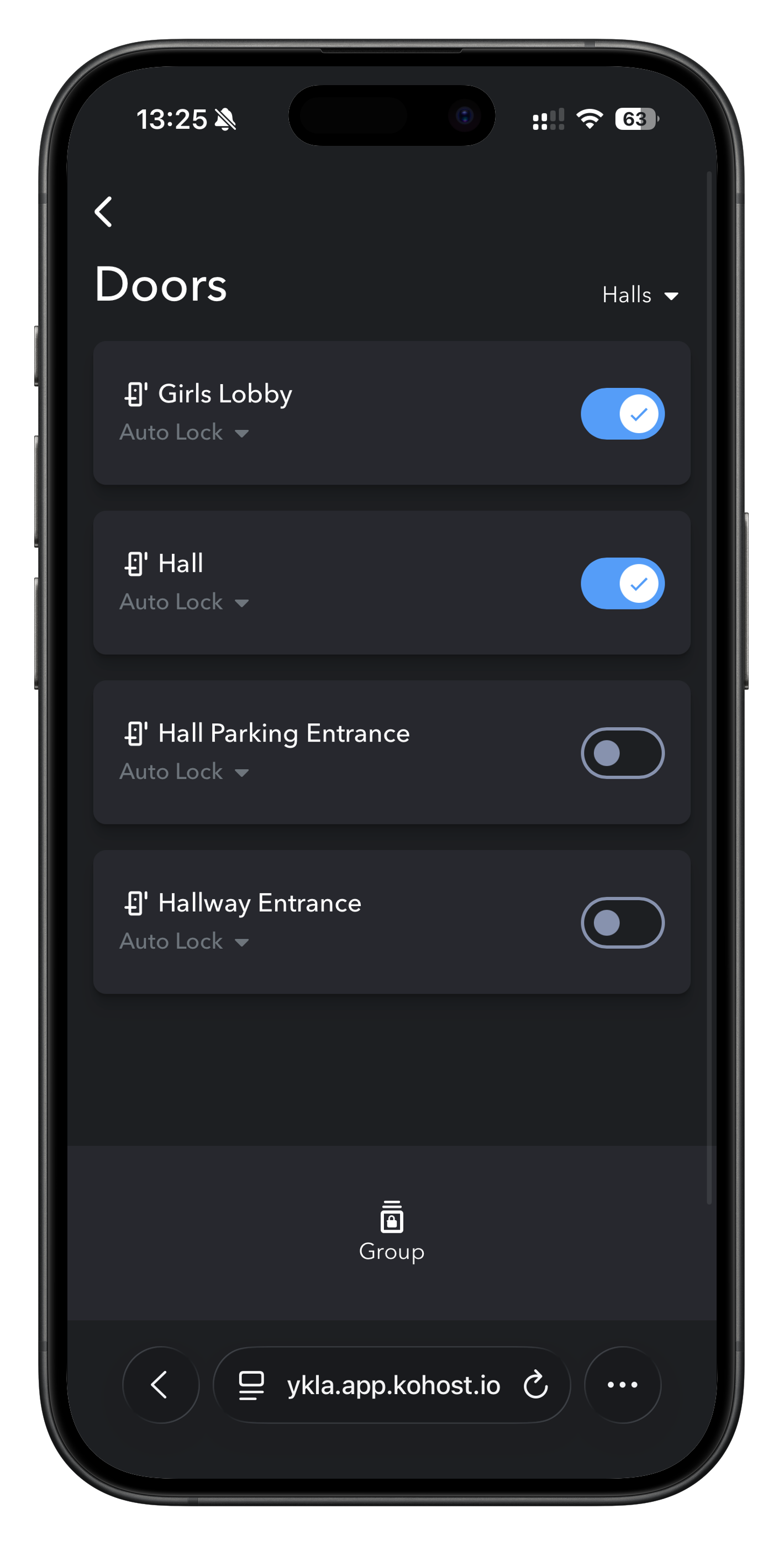Open the browser options menu via ellipsis

click(623, 1385)
